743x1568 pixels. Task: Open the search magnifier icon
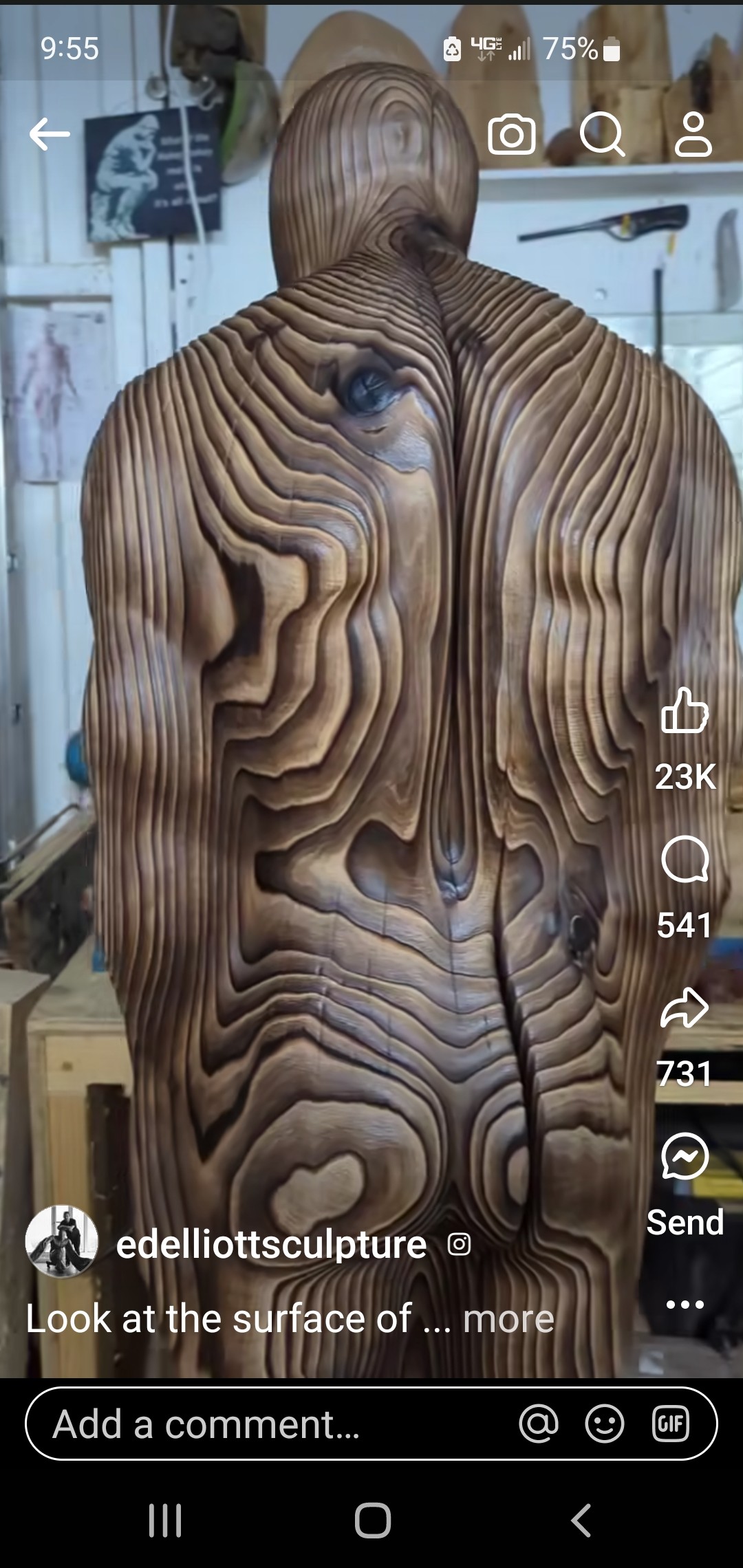click(602, 134)
